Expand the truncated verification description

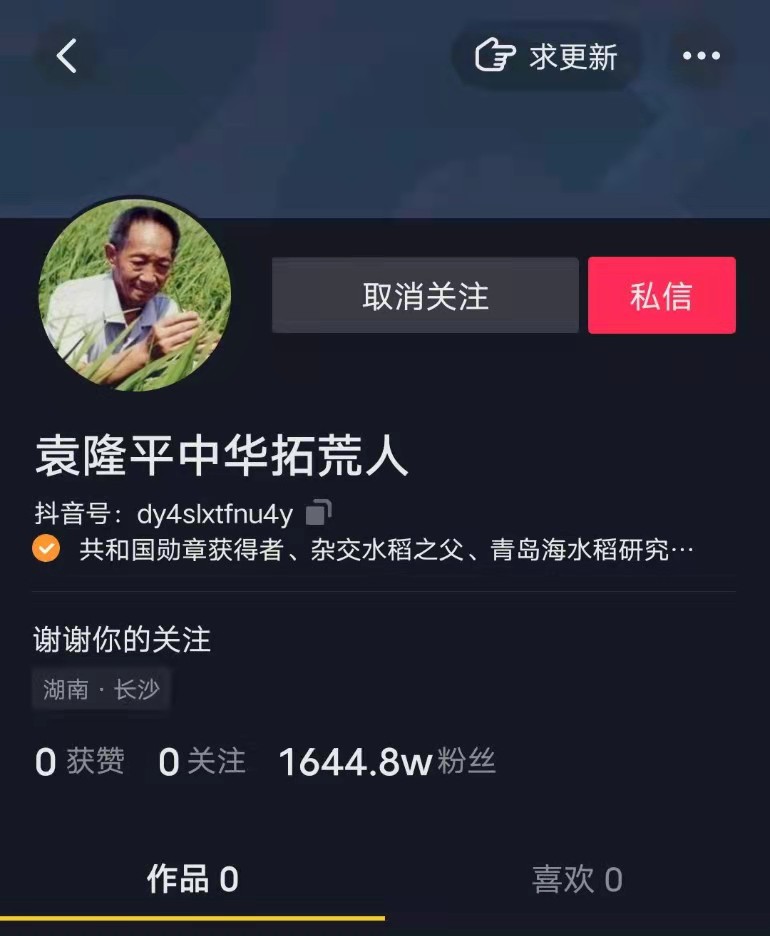point(385,550)
